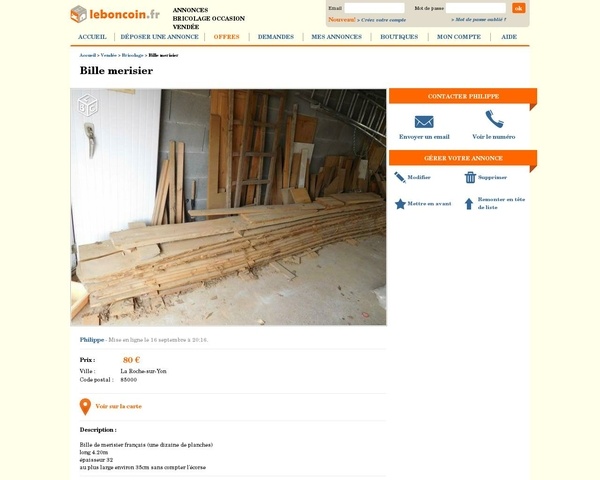Open MES ANNONCES tab
The height and width of the screenshot is (480, 600).
click(336, 37)
